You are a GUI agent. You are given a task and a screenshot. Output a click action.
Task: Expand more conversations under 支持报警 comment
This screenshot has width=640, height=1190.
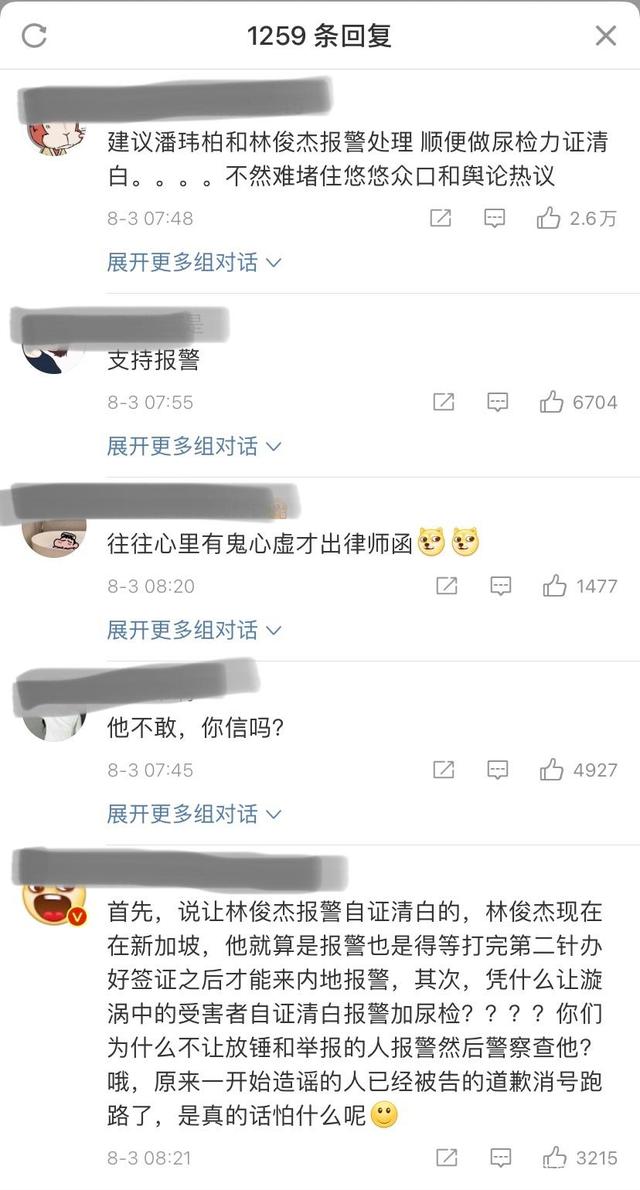click(194, 446)
